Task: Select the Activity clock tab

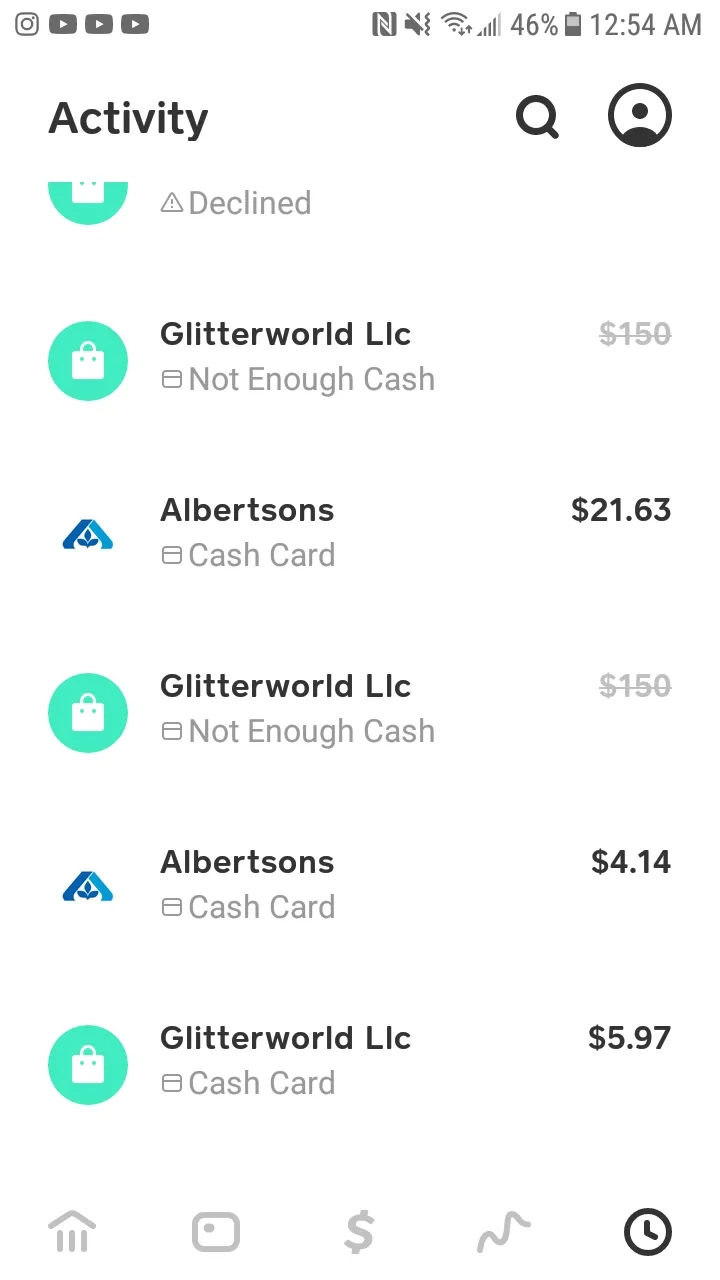Action: coord(648,1231)
